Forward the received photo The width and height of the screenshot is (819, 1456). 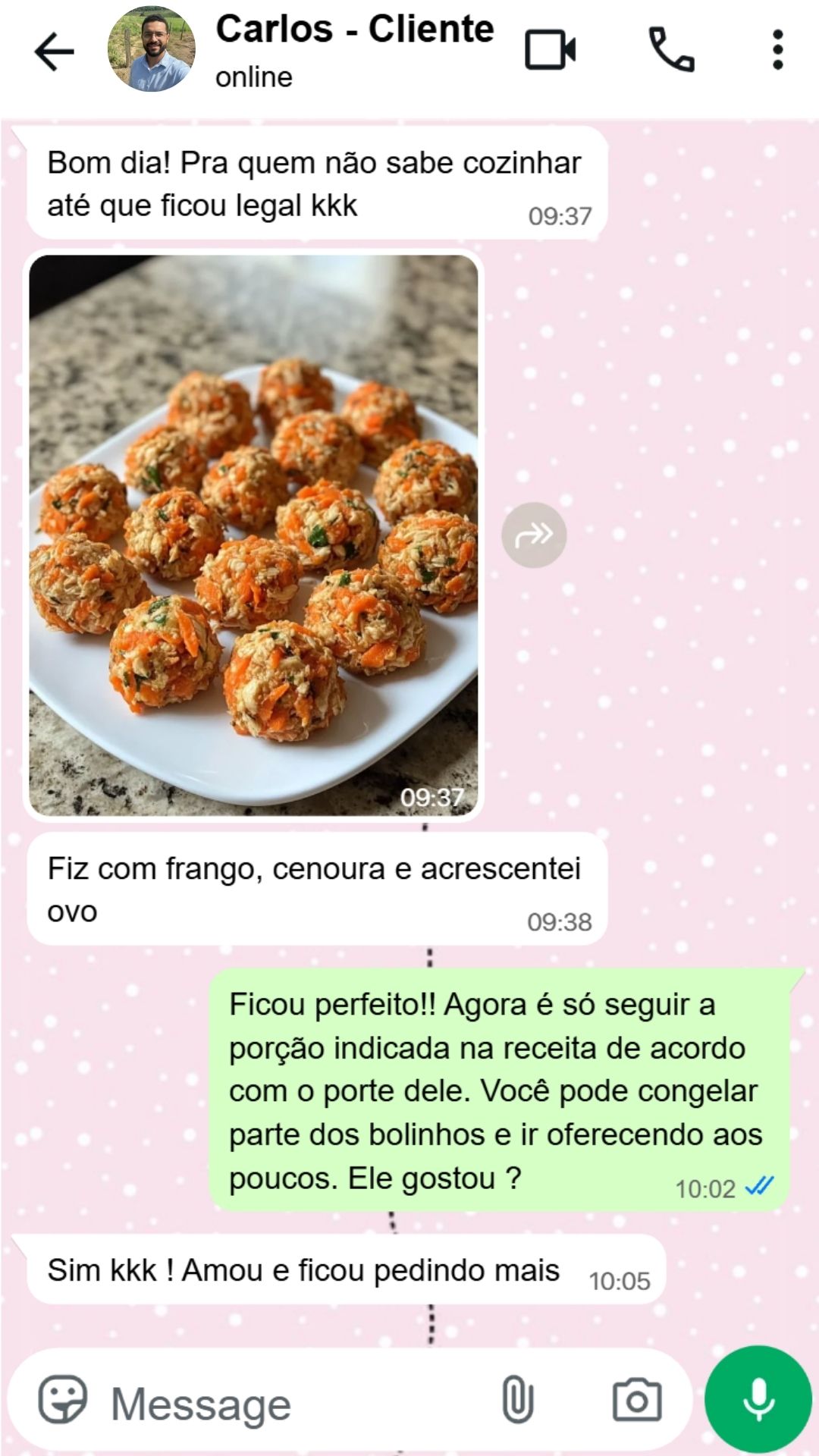tap(534, 535)
